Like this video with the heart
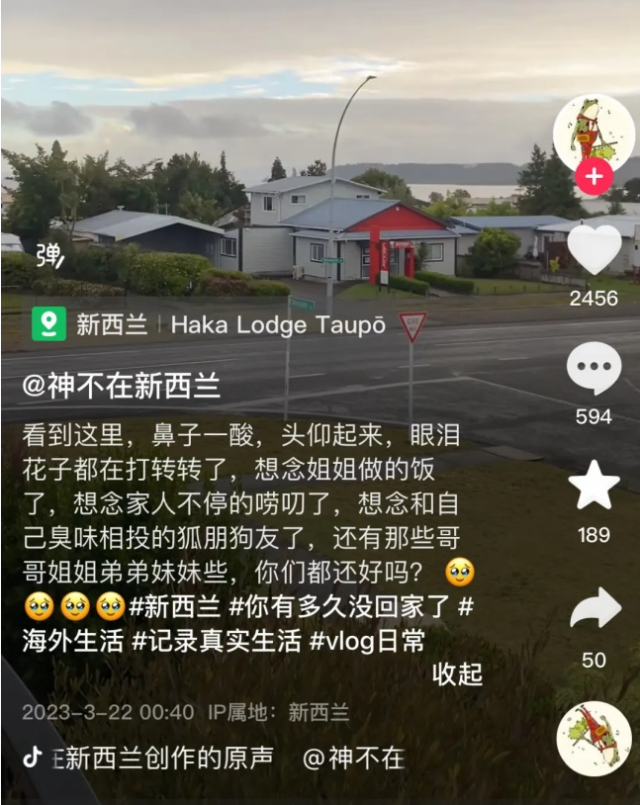Viewport: 640px width, 805px height. 594,250
